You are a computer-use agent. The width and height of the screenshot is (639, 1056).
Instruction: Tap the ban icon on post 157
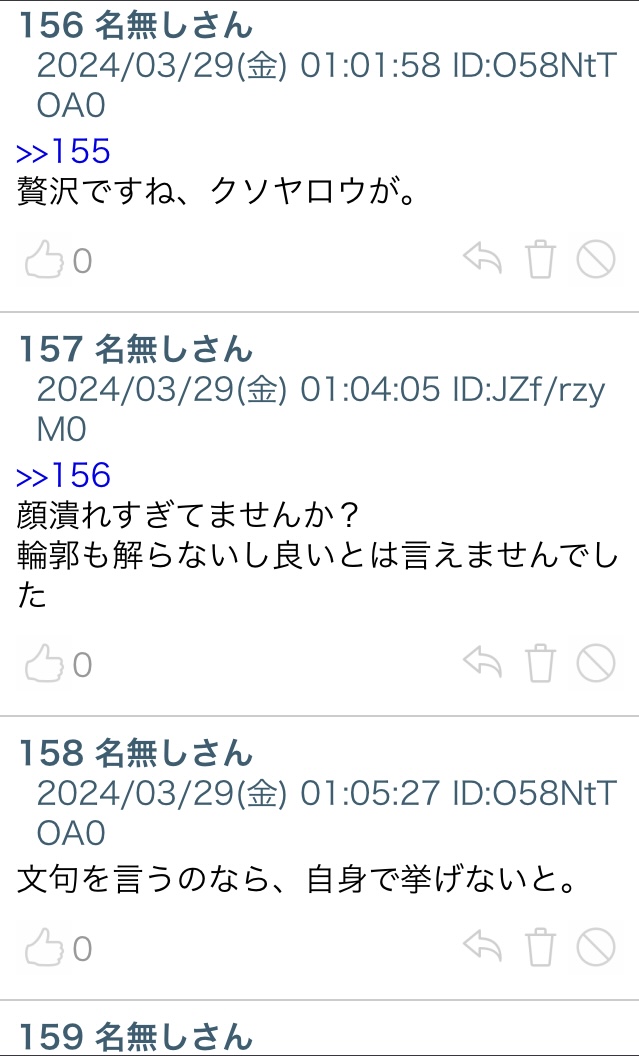click(x=596, y=663)
